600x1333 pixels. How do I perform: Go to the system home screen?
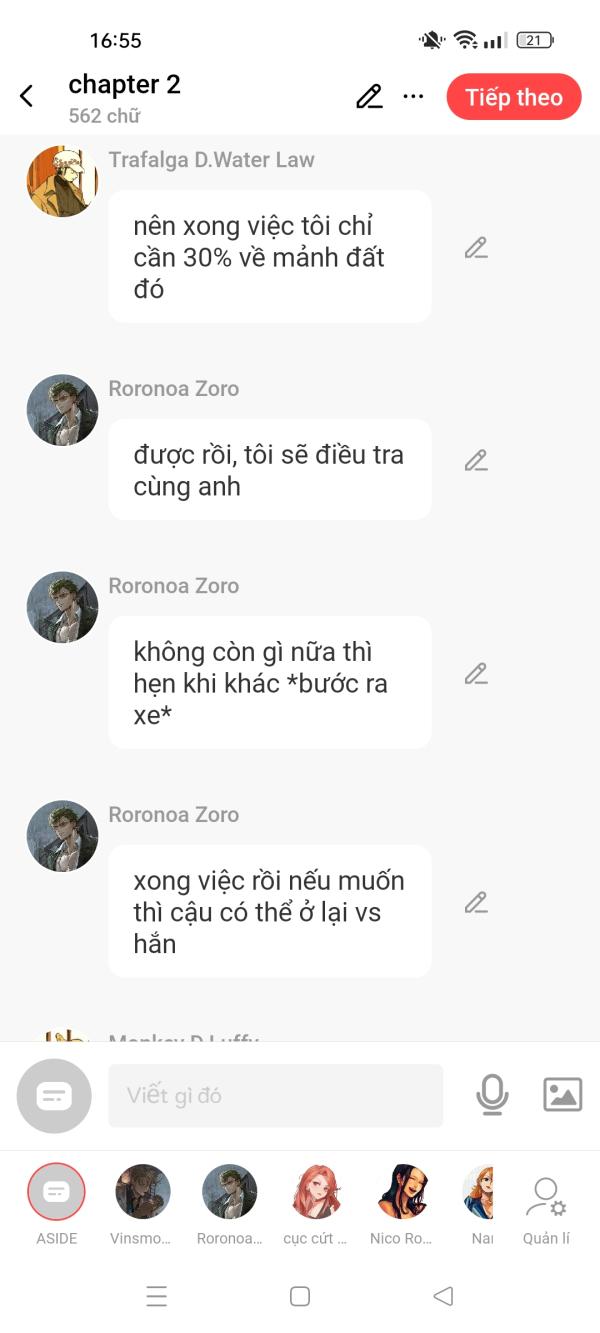tap(299, 1296)
